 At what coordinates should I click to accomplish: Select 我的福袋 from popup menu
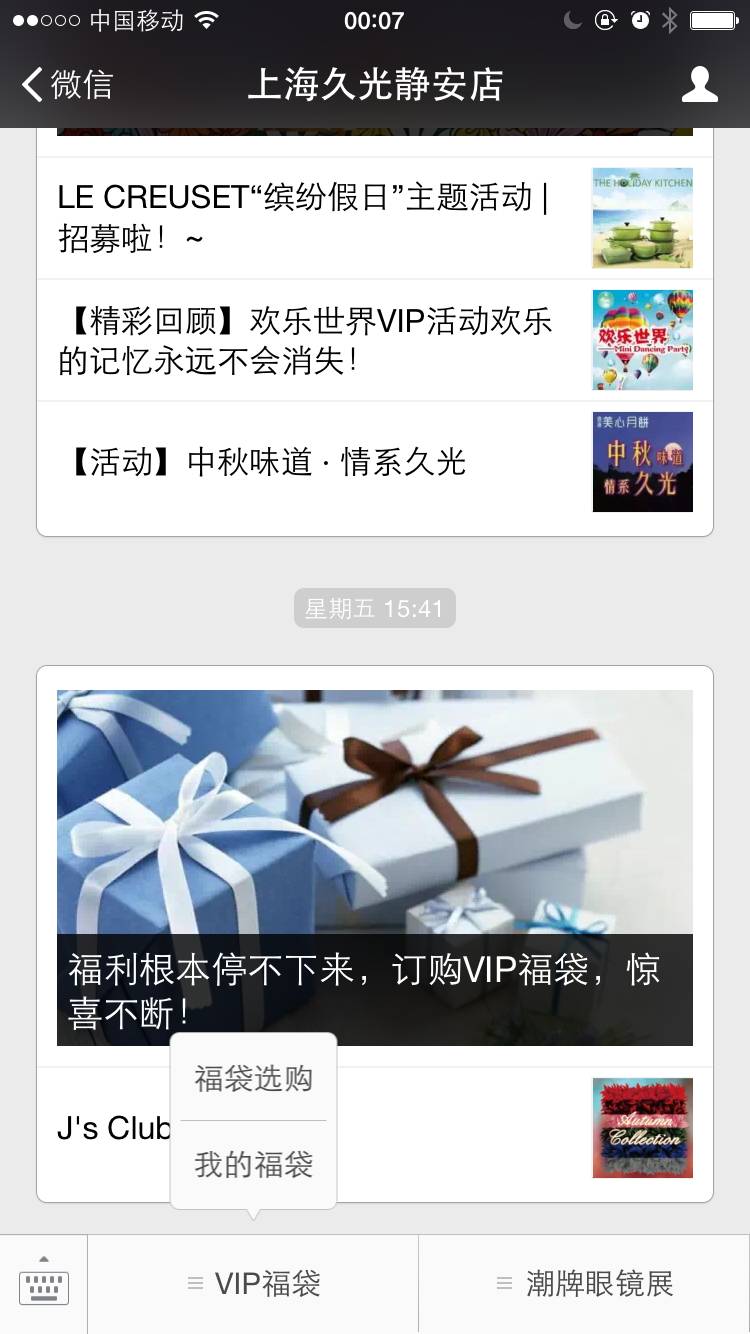pyautogui.click(x=254, y=1164)
